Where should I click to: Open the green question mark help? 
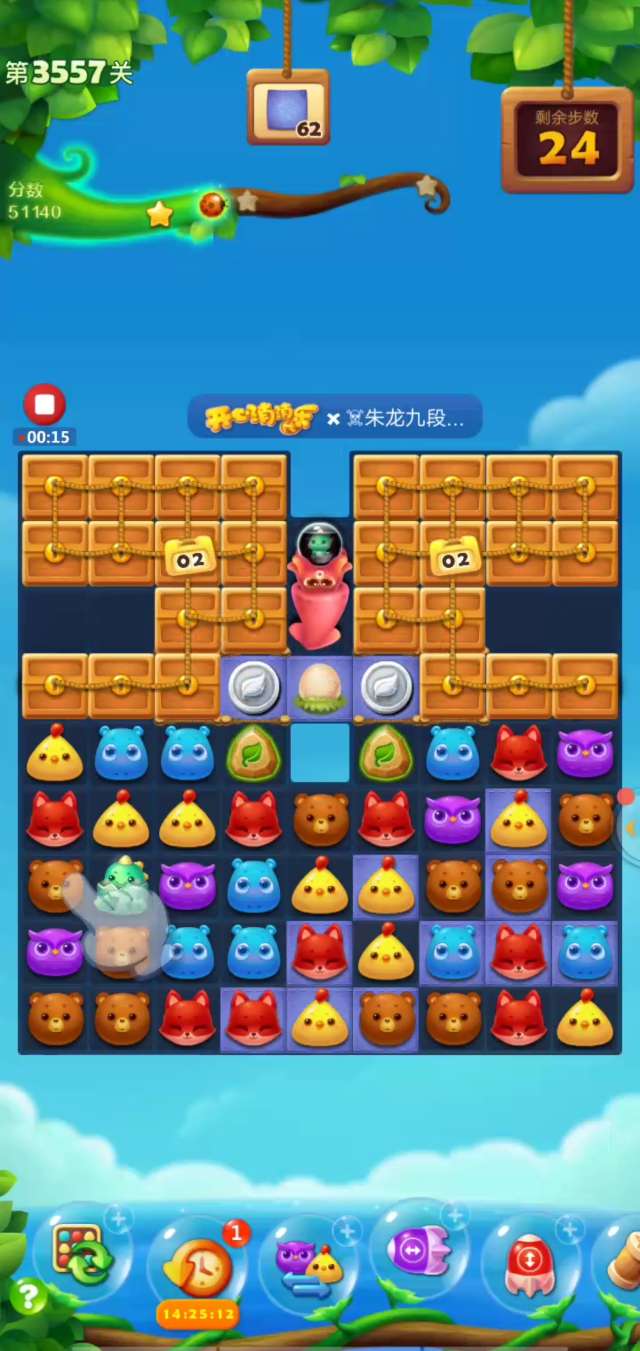pos(28,1296)
